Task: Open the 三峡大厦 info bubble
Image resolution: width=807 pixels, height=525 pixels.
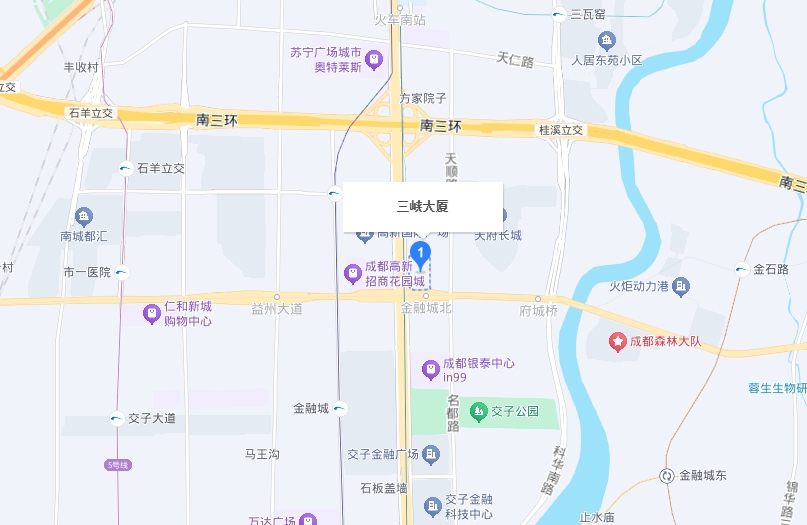Action: (x=422, y=207)
